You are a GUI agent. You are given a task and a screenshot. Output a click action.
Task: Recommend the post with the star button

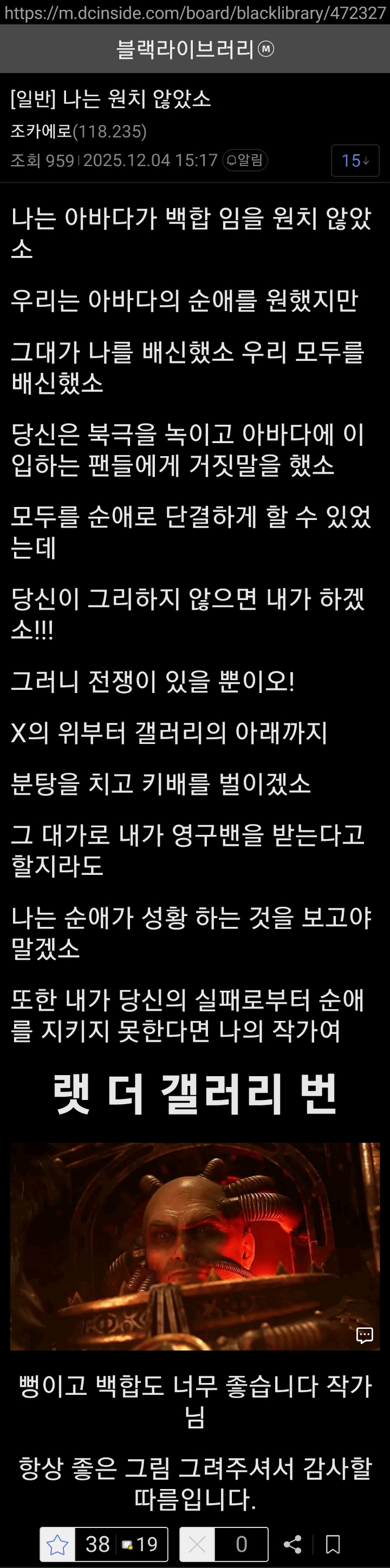pos(57,1544)
